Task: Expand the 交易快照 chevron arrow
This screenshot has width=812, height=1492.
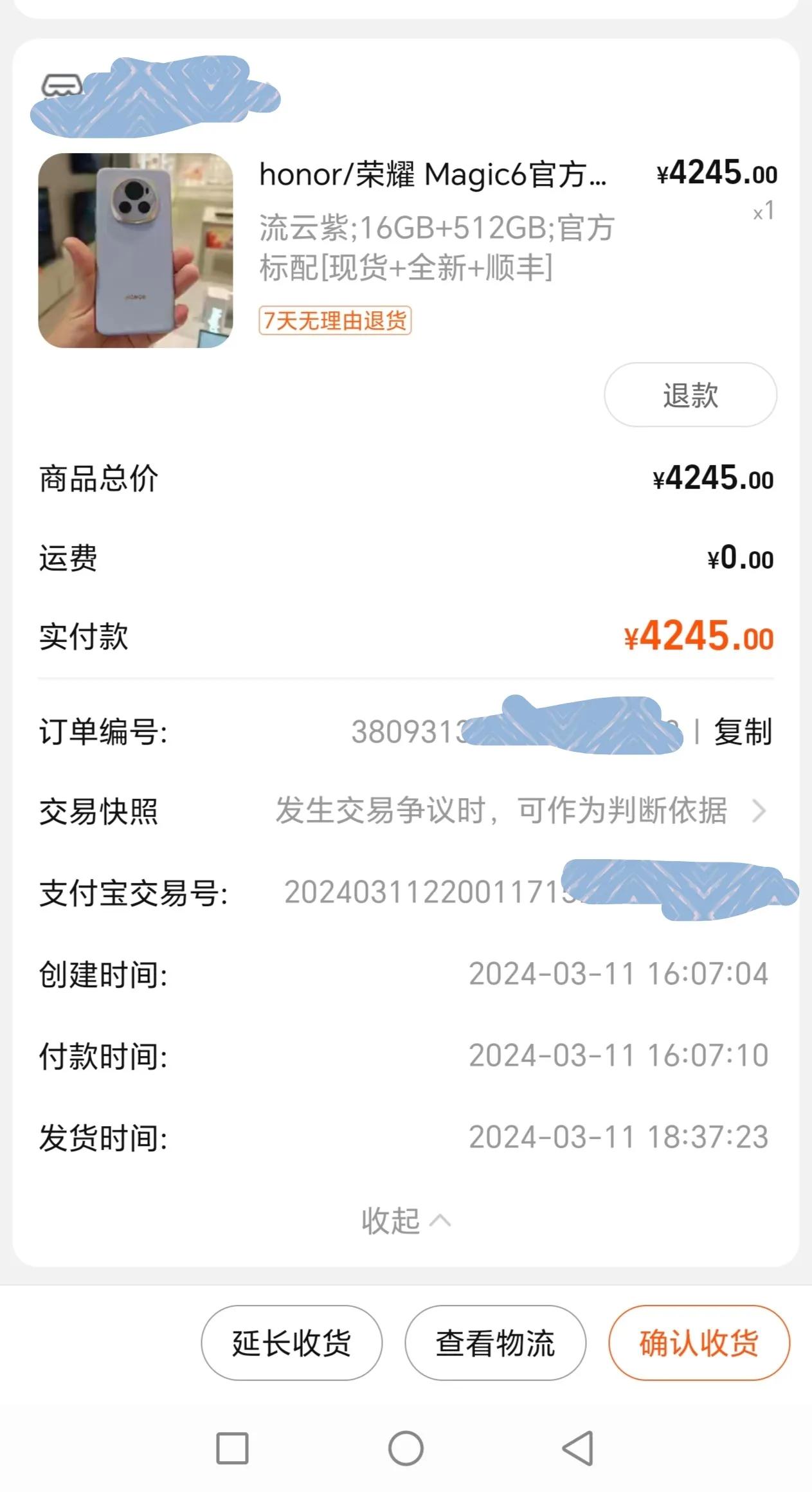Action: coord(761,812)
